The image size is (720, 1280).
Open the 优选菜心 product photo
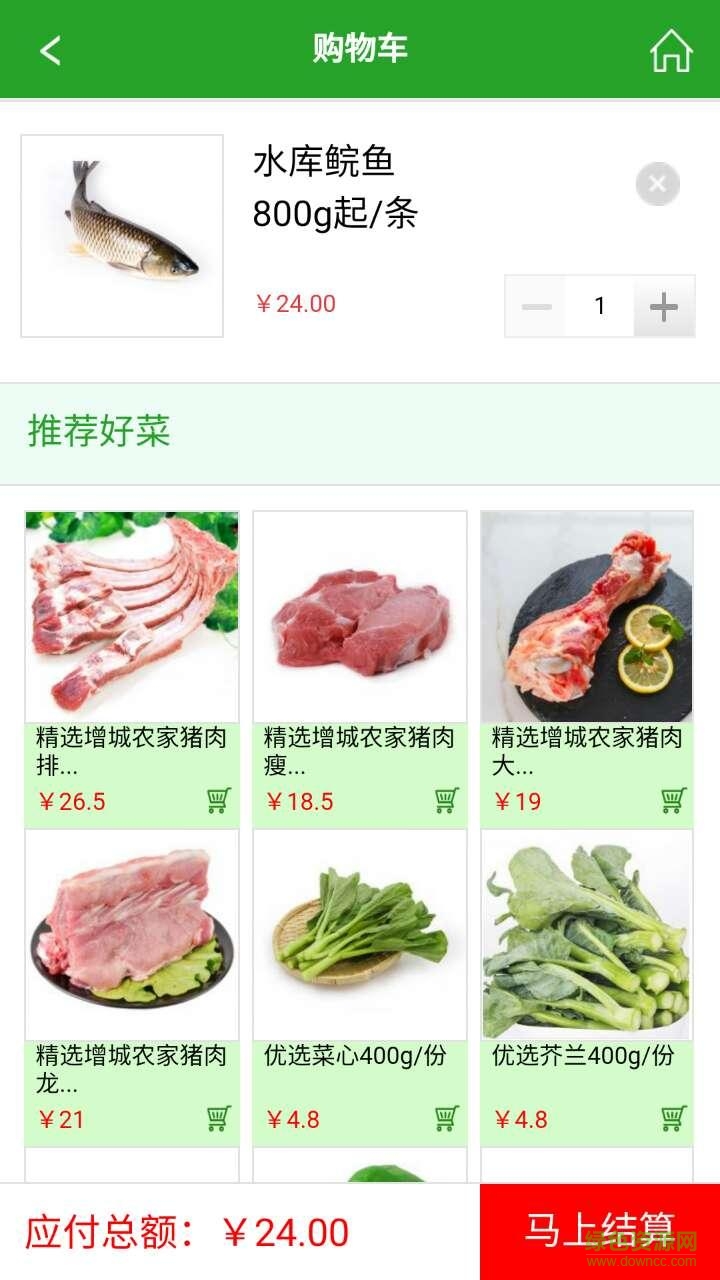[360, 935]
